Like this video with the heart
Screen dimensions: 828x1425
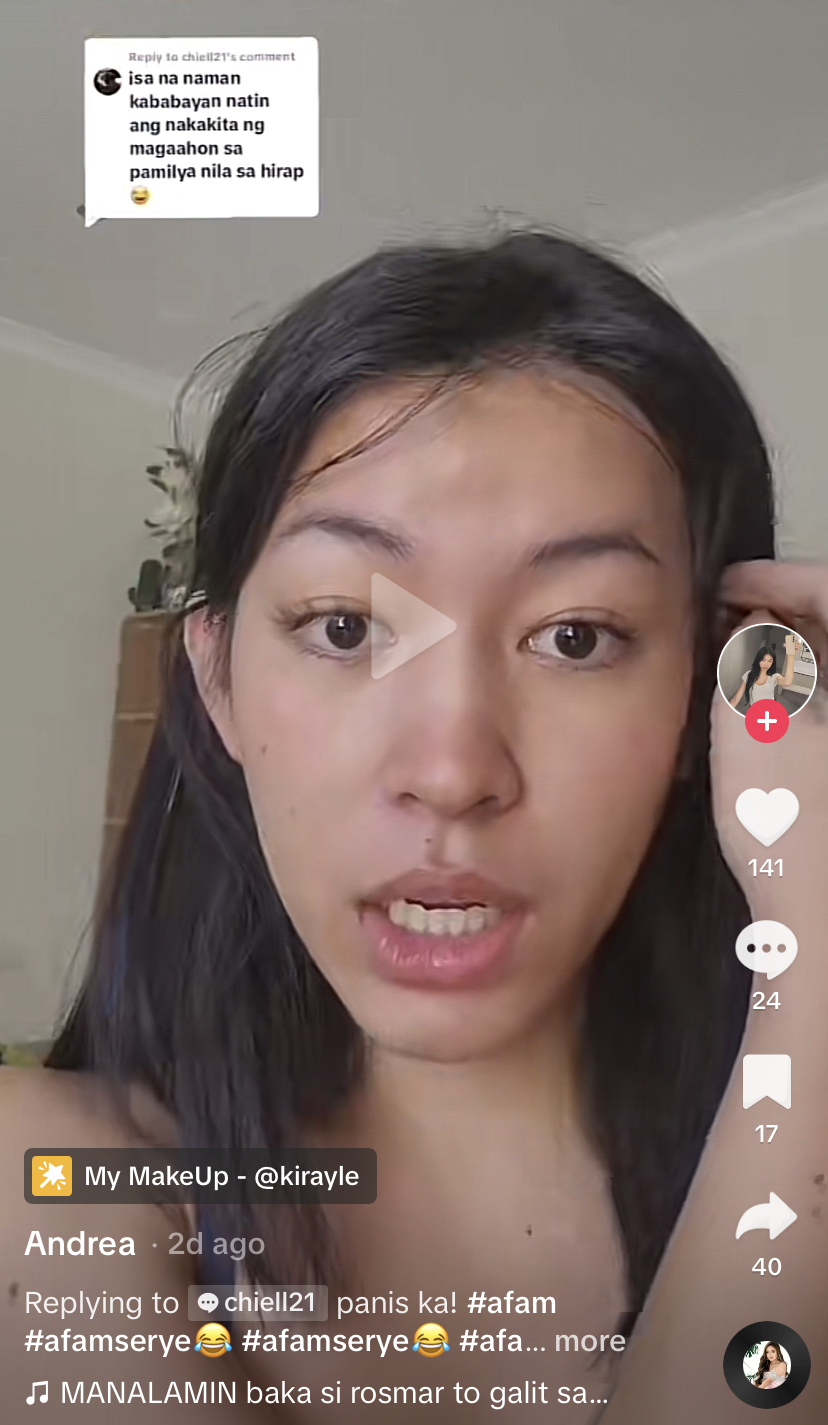click(767, 817)
